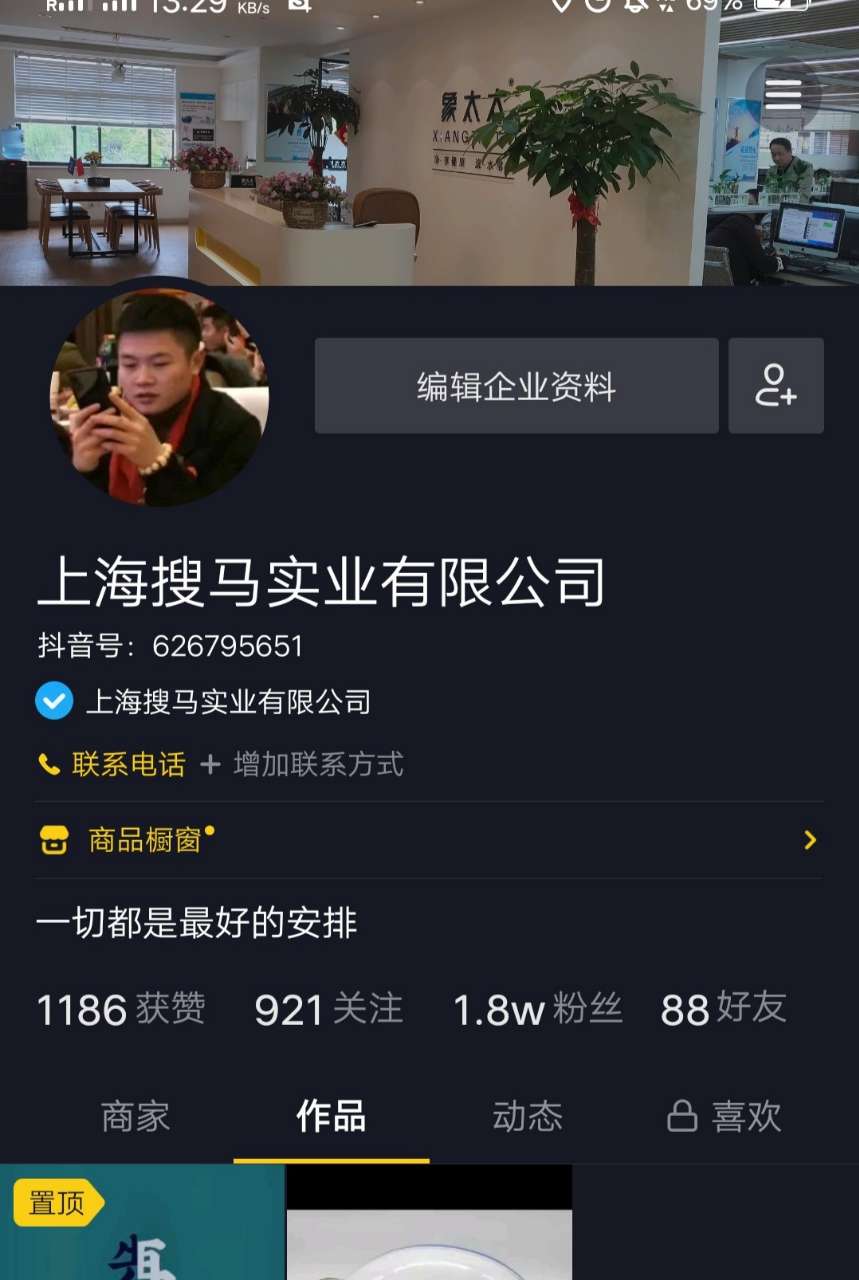The height and width of the screenshot is (1280, 859).
Task: Open the 好友 friends list
Action: [723, 1009]
